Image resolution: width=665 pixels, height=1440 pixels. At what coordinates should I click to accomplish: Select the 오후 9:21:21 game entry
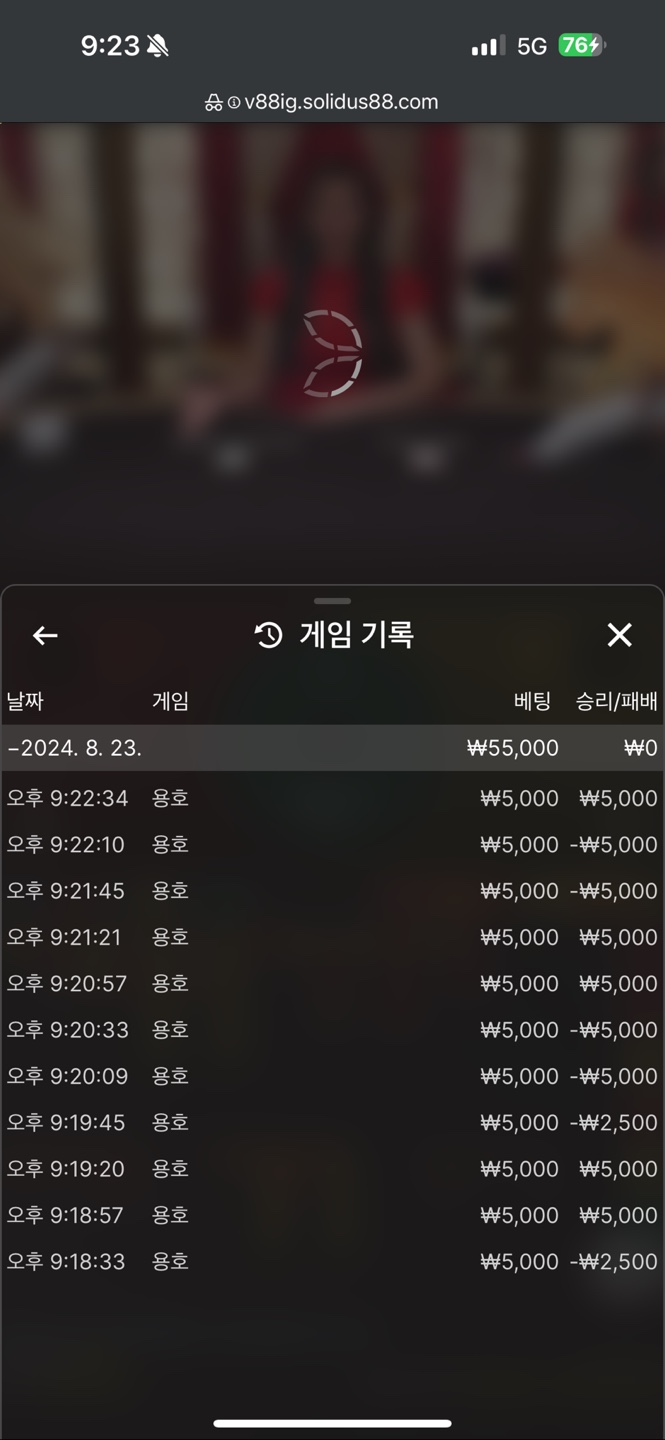pos(330,937)
